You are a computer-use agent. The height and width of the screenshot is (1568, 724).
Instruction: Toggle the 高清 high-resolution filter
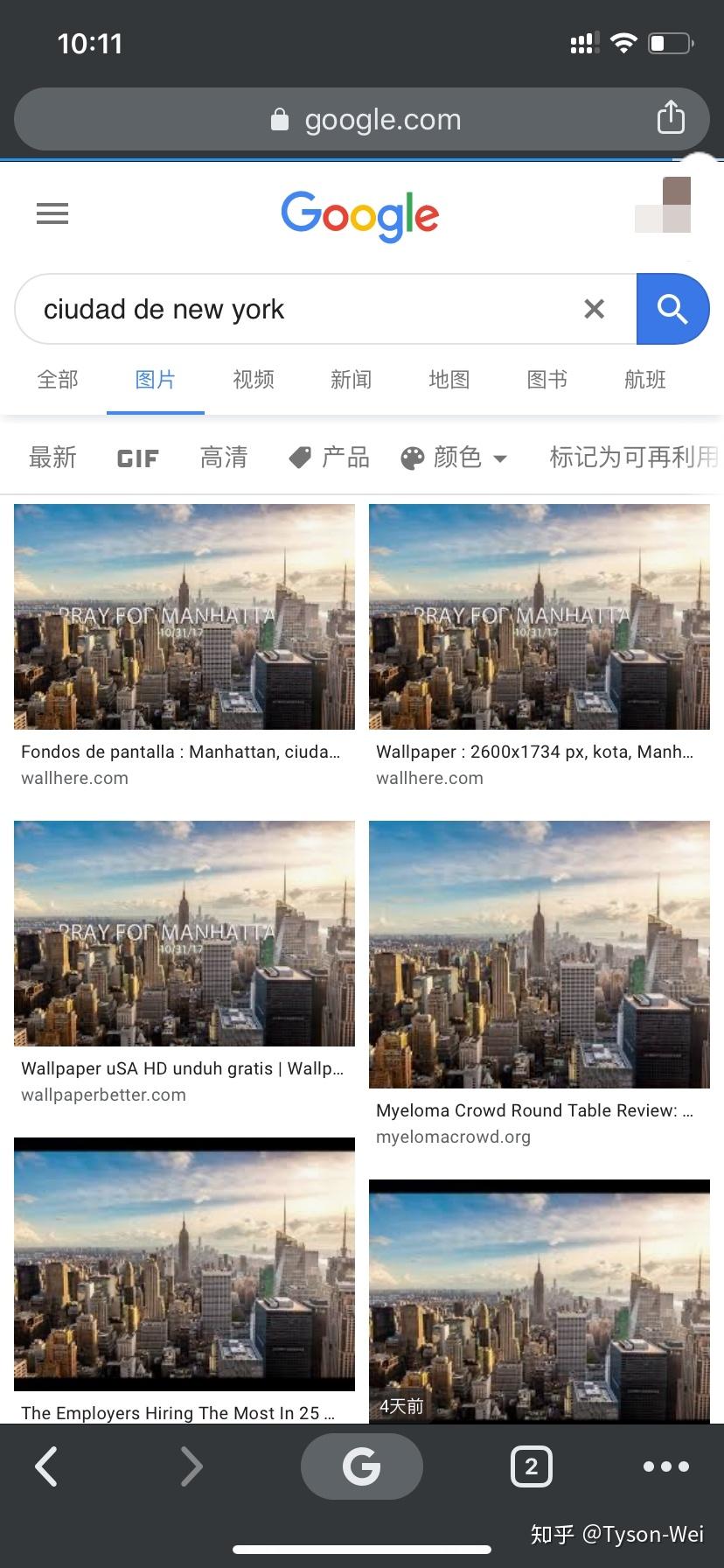224,457
